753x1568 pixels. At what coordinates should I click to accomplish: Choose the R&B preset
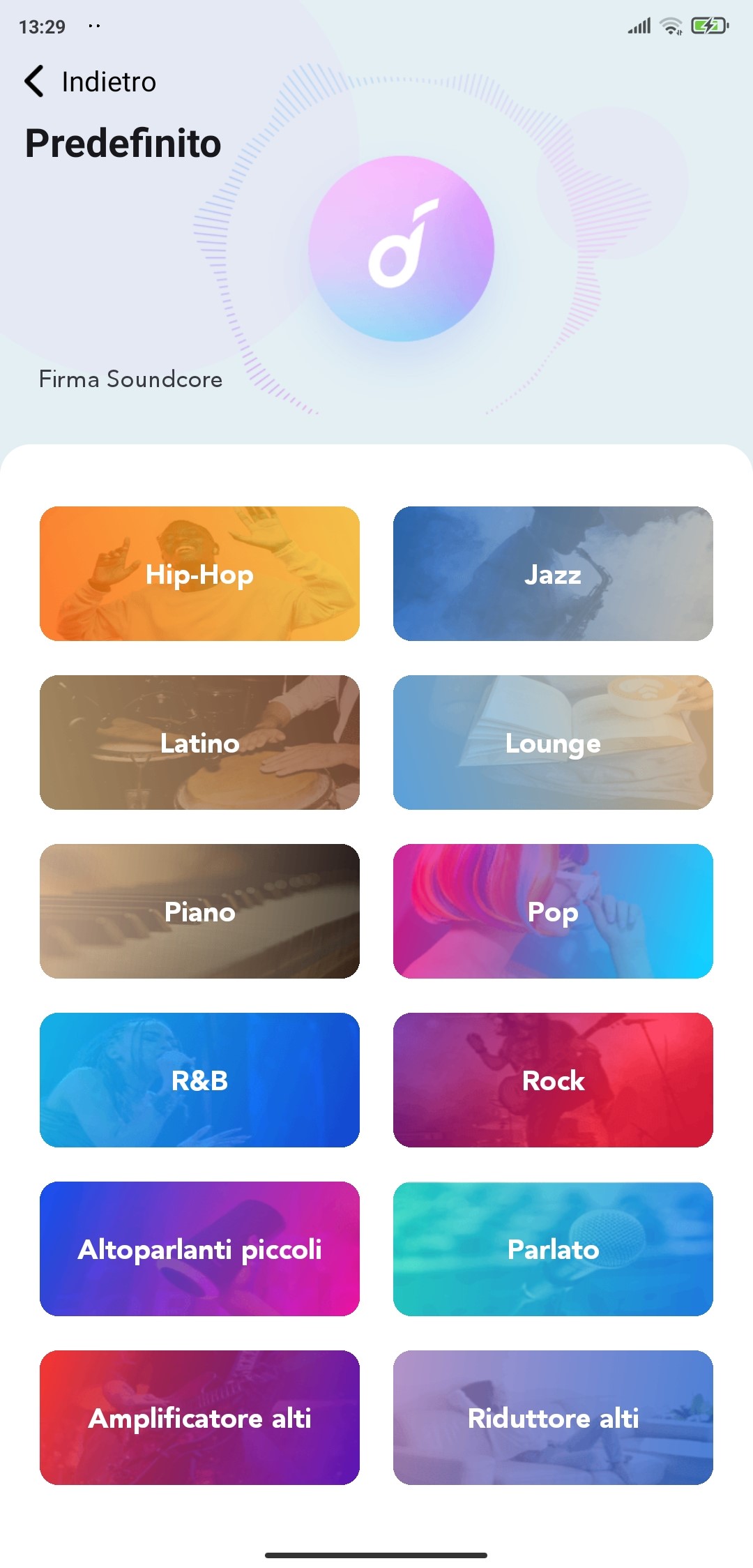click(x=199, y=1080)
